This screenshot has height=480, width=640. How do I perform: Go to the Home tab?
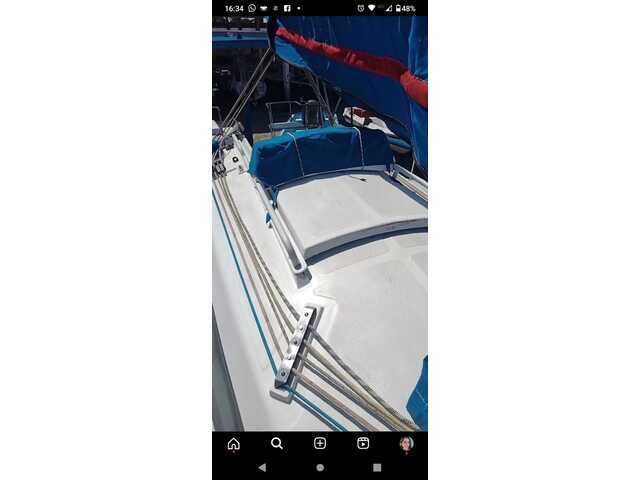tap(233, 443)
